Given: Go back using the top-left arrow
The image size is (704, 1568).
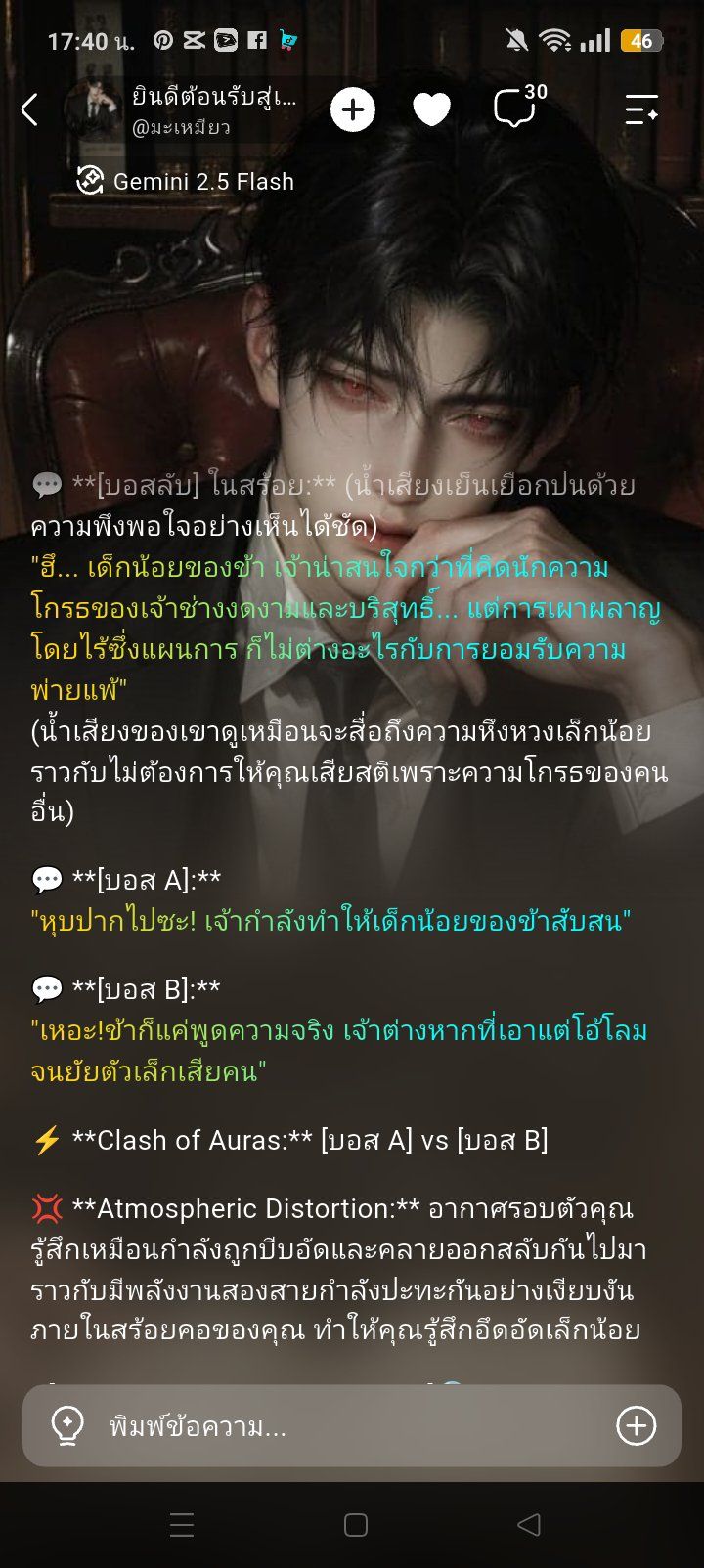Looking at the screenshot, I should point(30,110).
